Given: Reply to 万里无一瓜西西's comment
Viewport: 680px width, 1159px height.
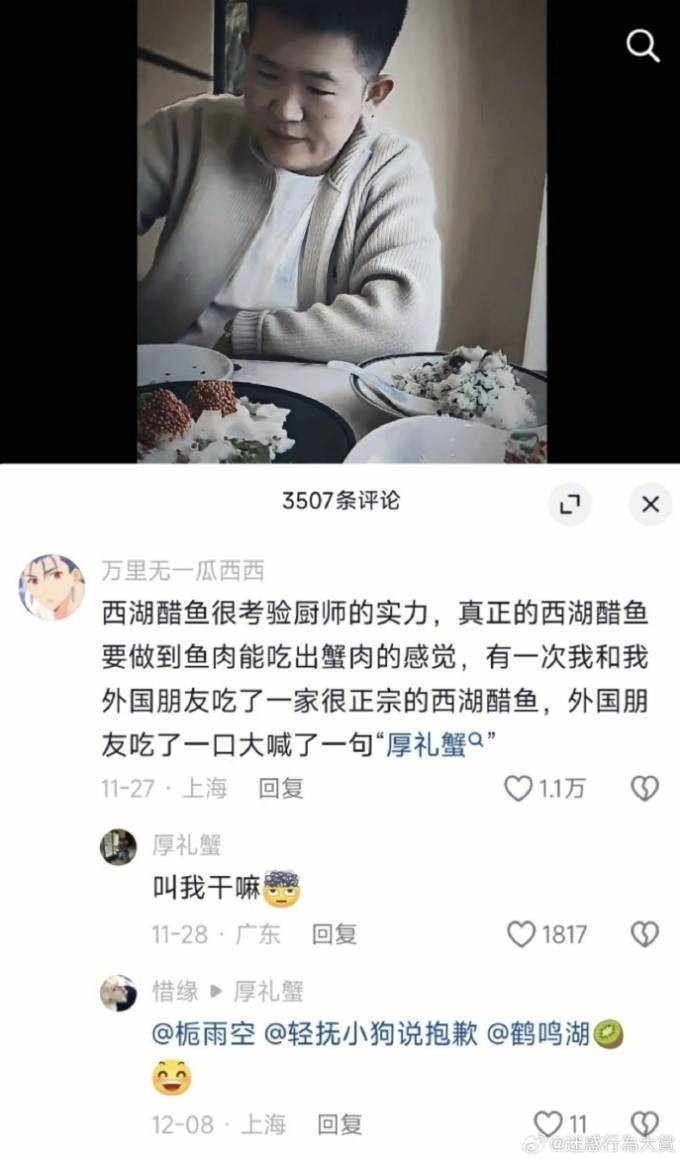Looking at the screenshot, I should point(280,788).
